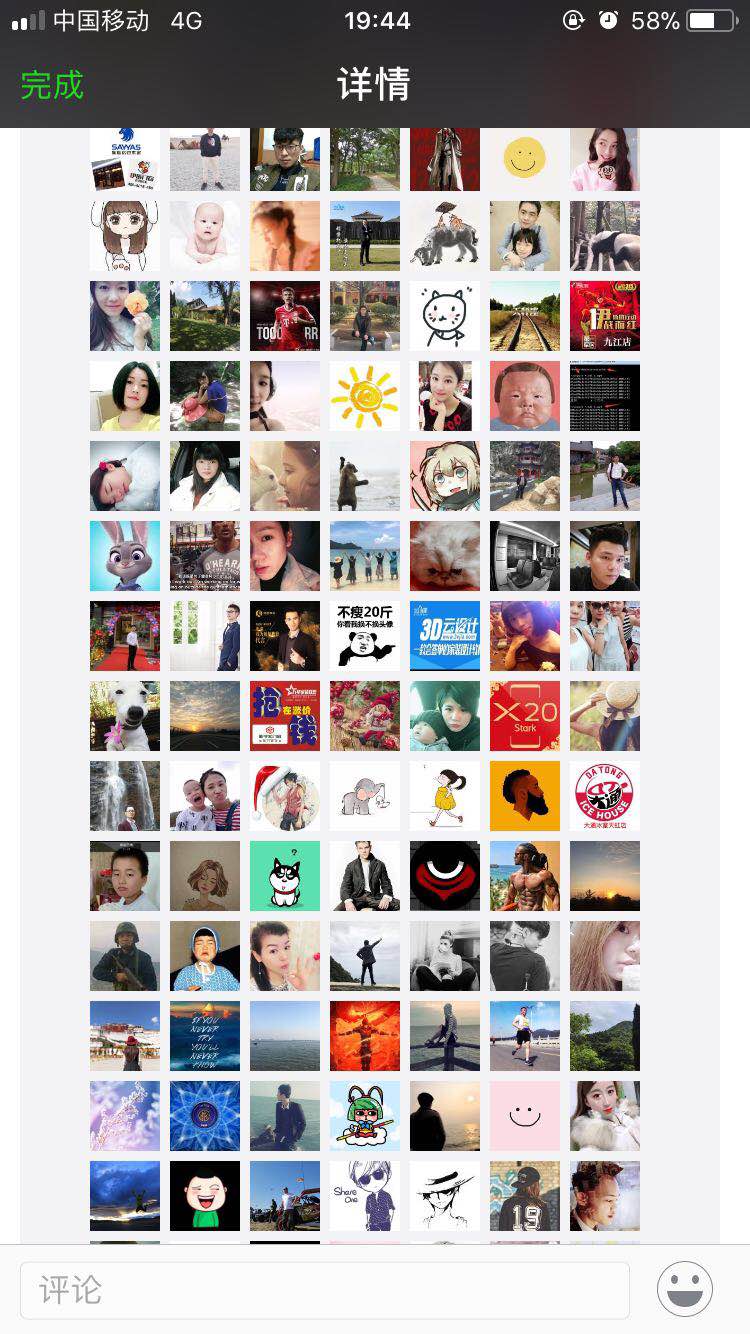Open the 不瘦20斤 panda avatar
This screenshot has width=750, height=1334.
tap(365, 636)
